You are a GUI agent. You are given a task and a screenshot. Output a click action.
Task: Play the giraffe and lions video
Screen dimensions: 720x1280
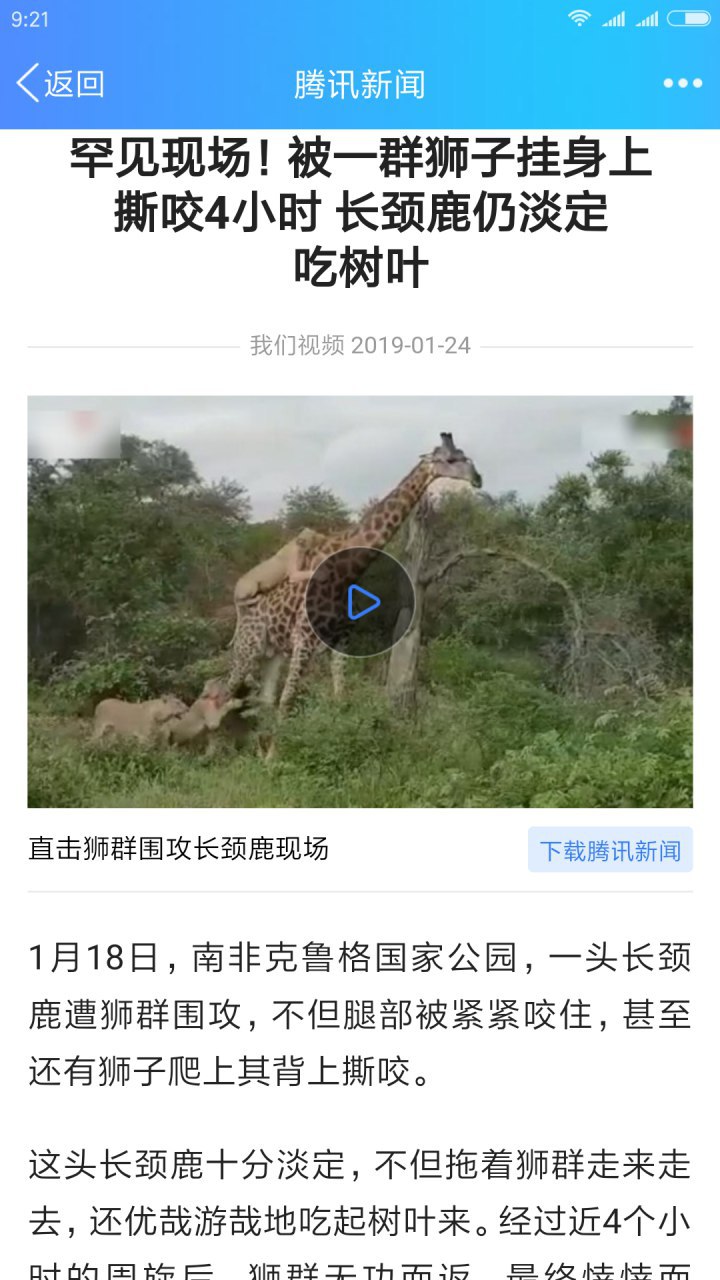(360, 602)
